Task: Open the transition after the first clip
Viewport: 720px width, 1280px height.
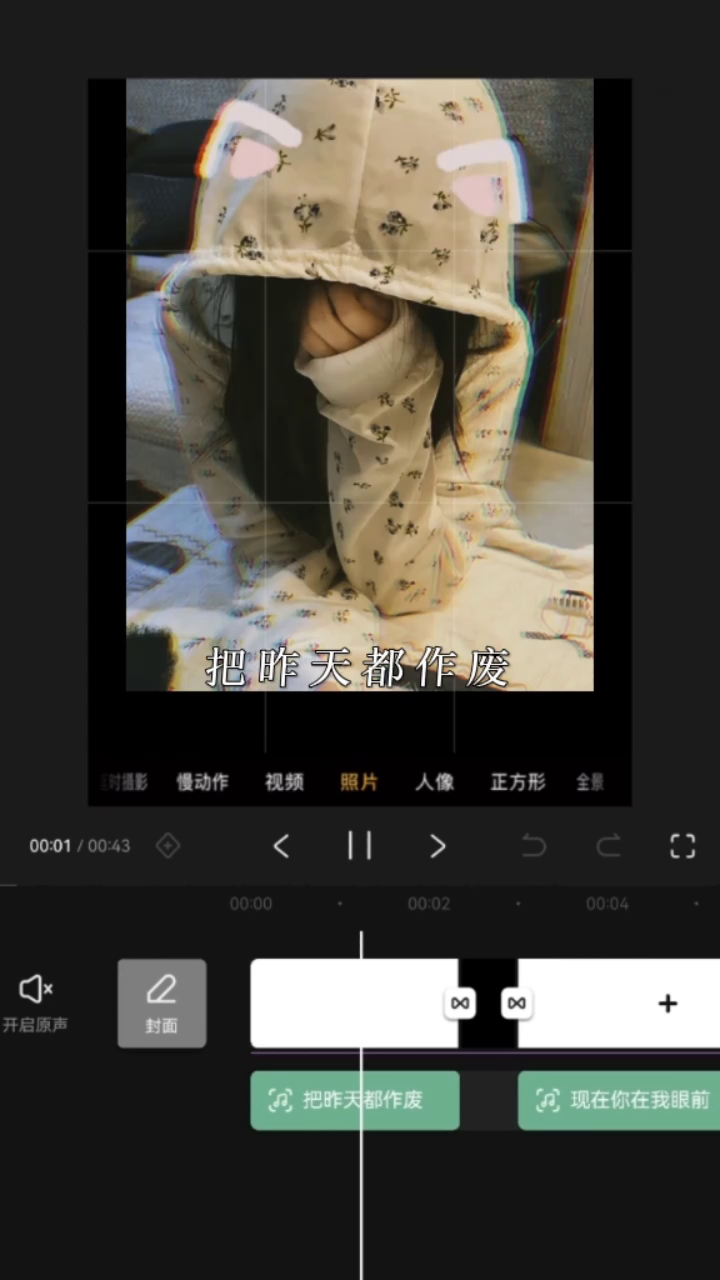Action: (460, 1003)
